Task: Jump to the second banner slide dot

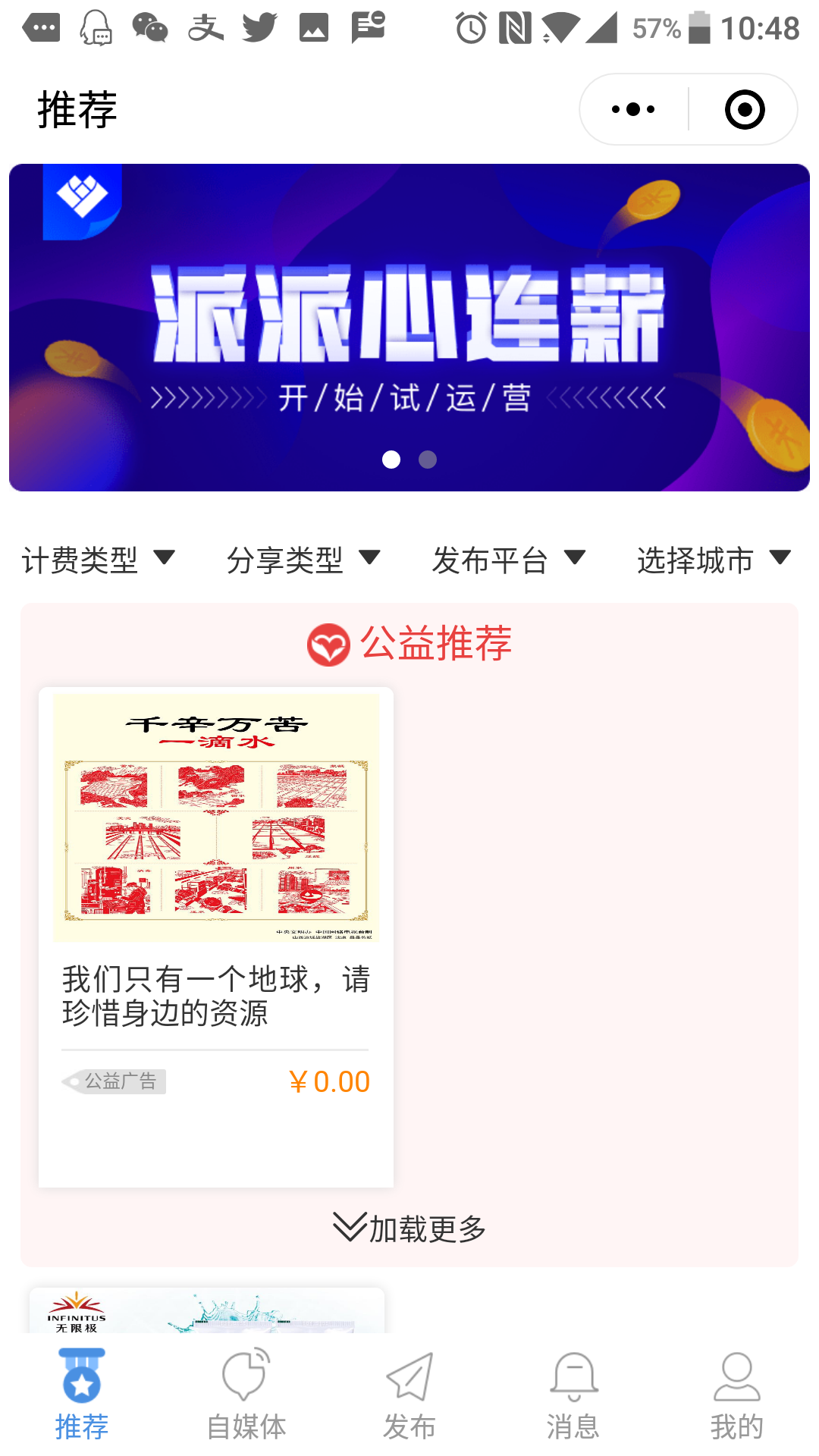Action: coord(428,460)
